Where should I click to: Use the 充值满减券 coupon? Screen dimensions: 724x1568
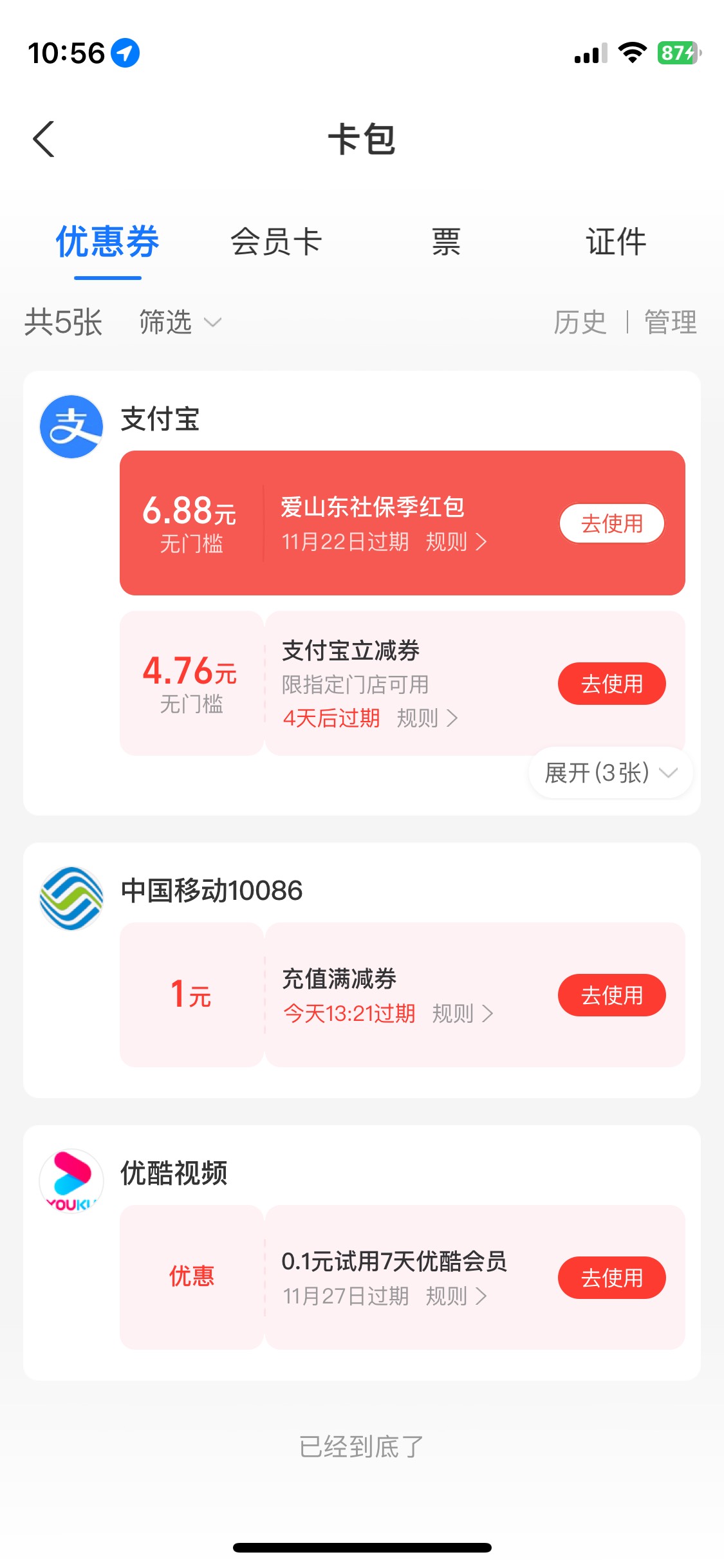611,995
